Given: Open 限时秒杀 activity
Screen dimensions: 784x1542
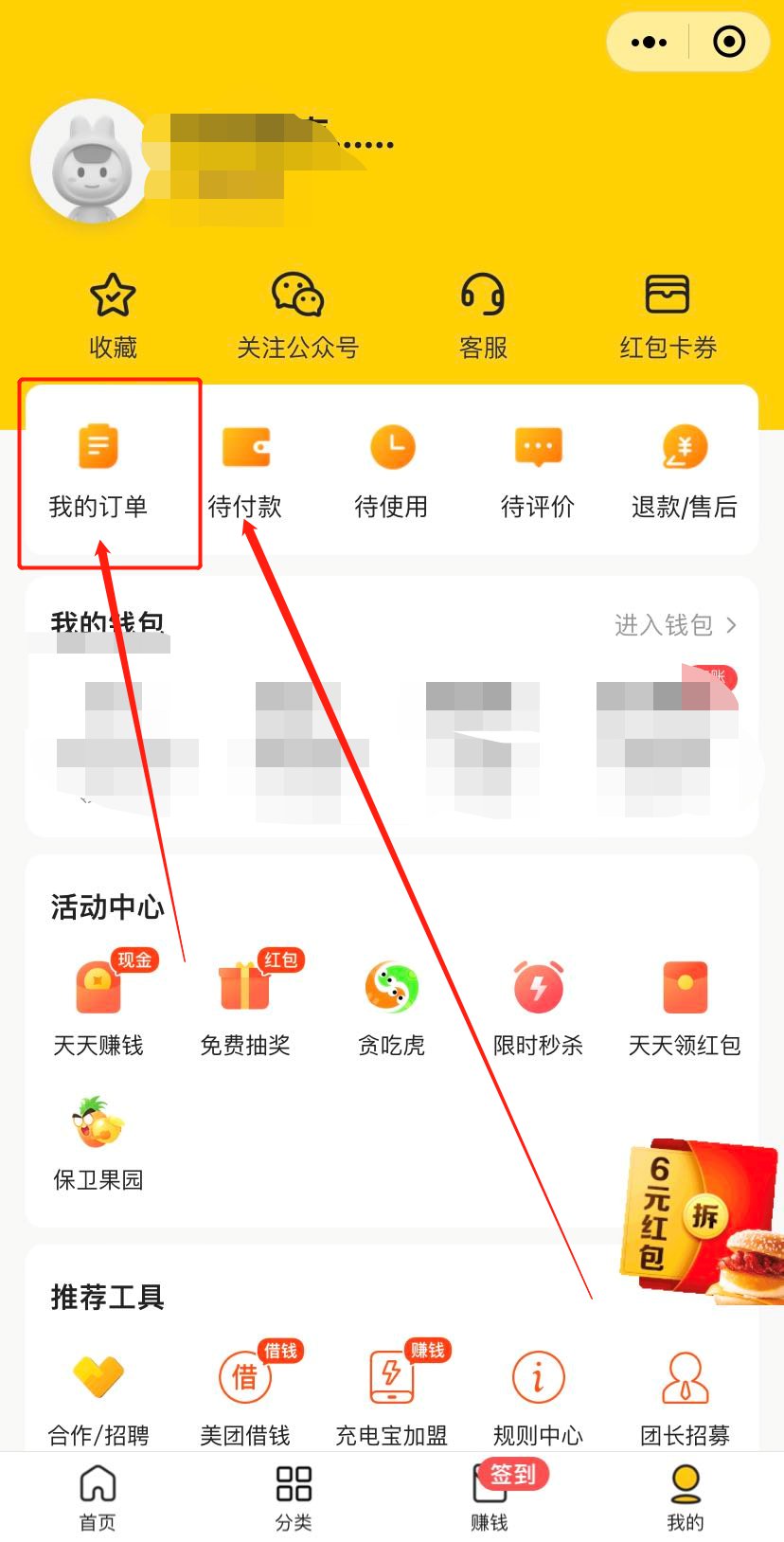Looking at the screenshot, I should click(538, 1006).
